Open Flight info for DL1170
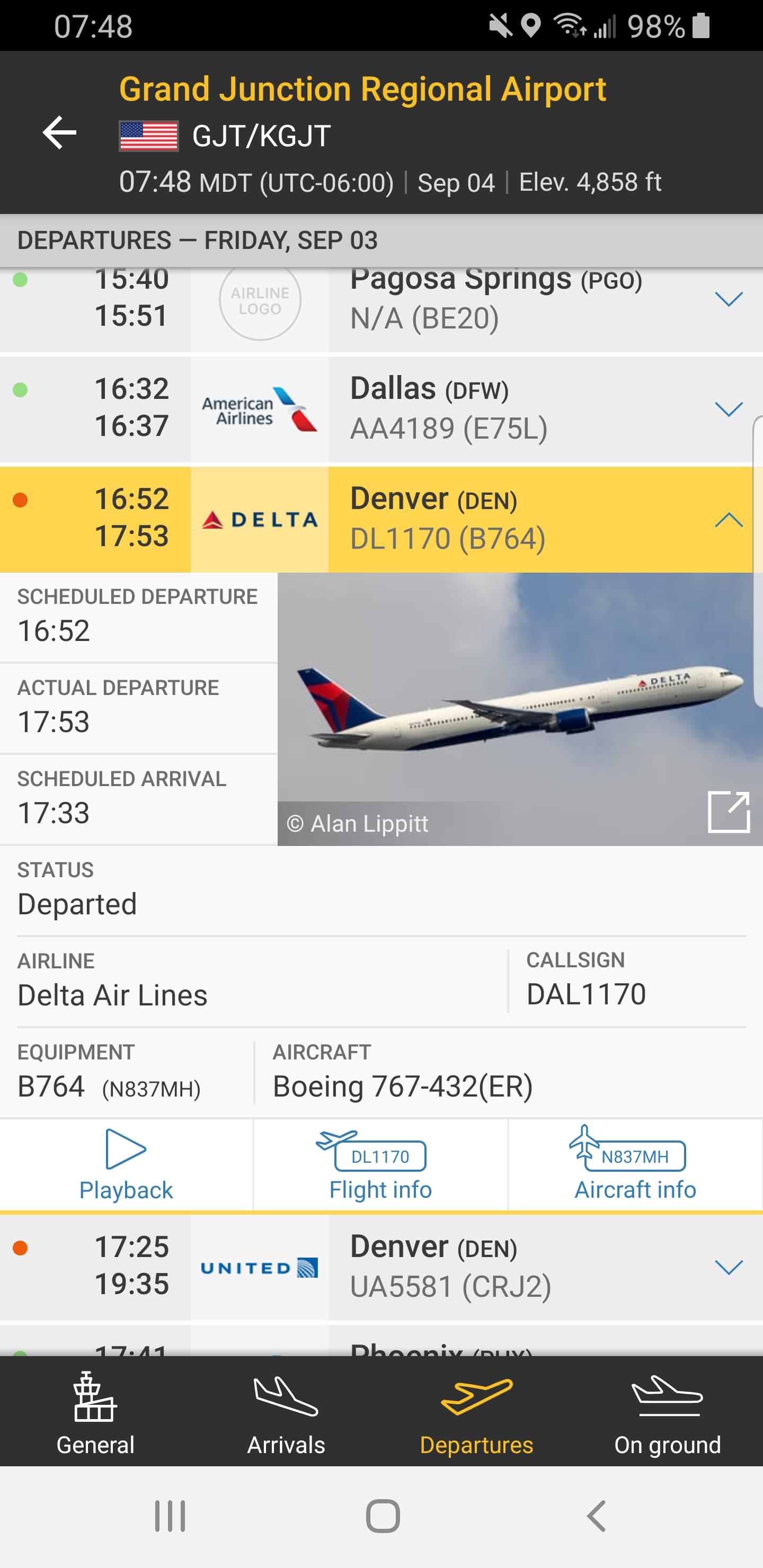 click(380, 1165)
